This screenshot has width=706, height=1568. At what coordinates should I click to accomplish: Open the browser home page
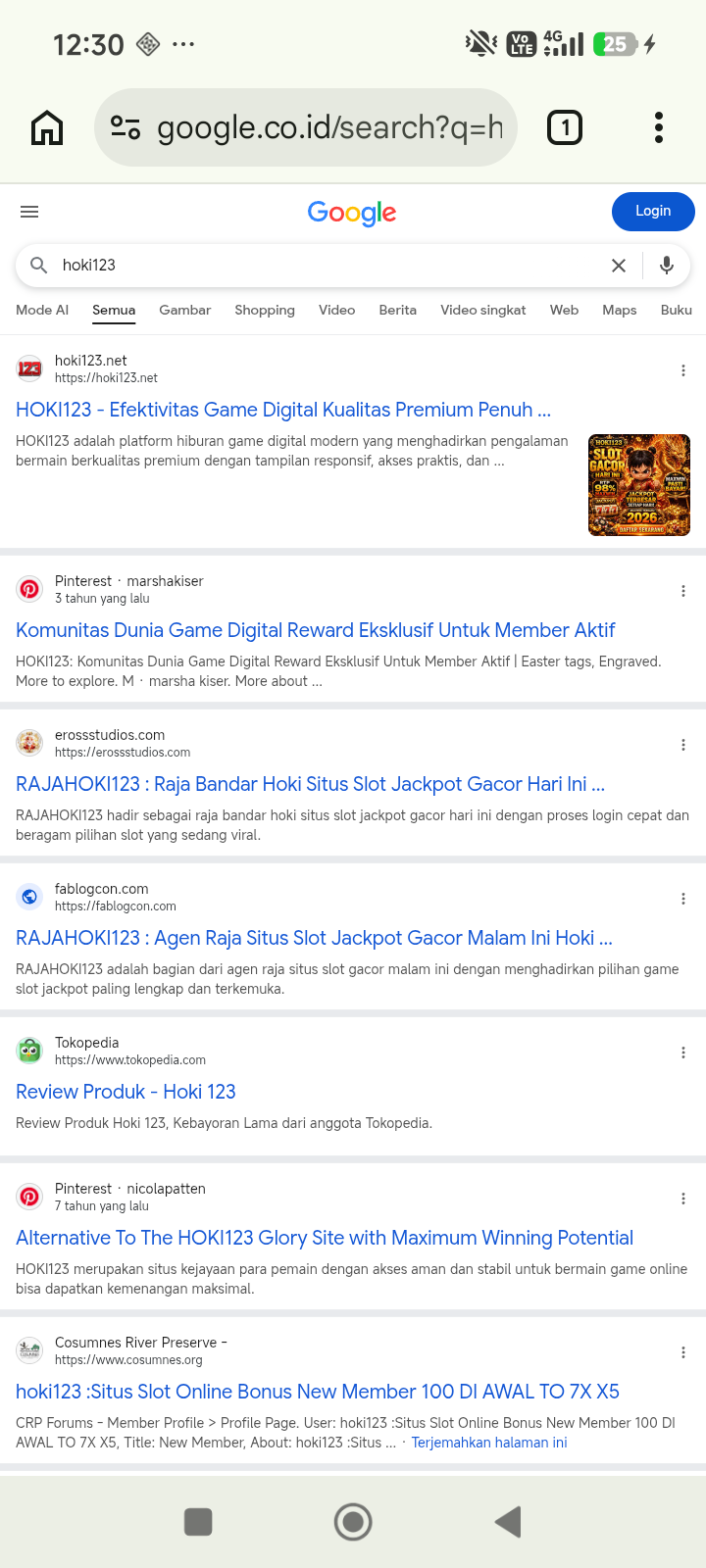(47, 127)
